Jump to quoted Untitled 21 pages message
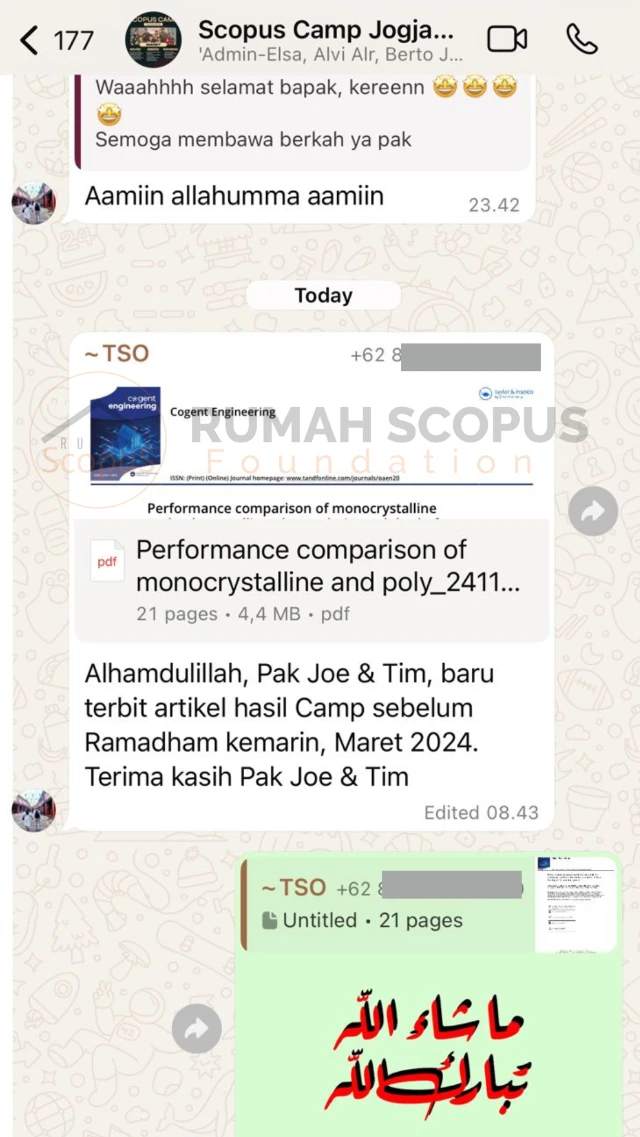Viewport: 640px width, 1137px height. (390, 904)
